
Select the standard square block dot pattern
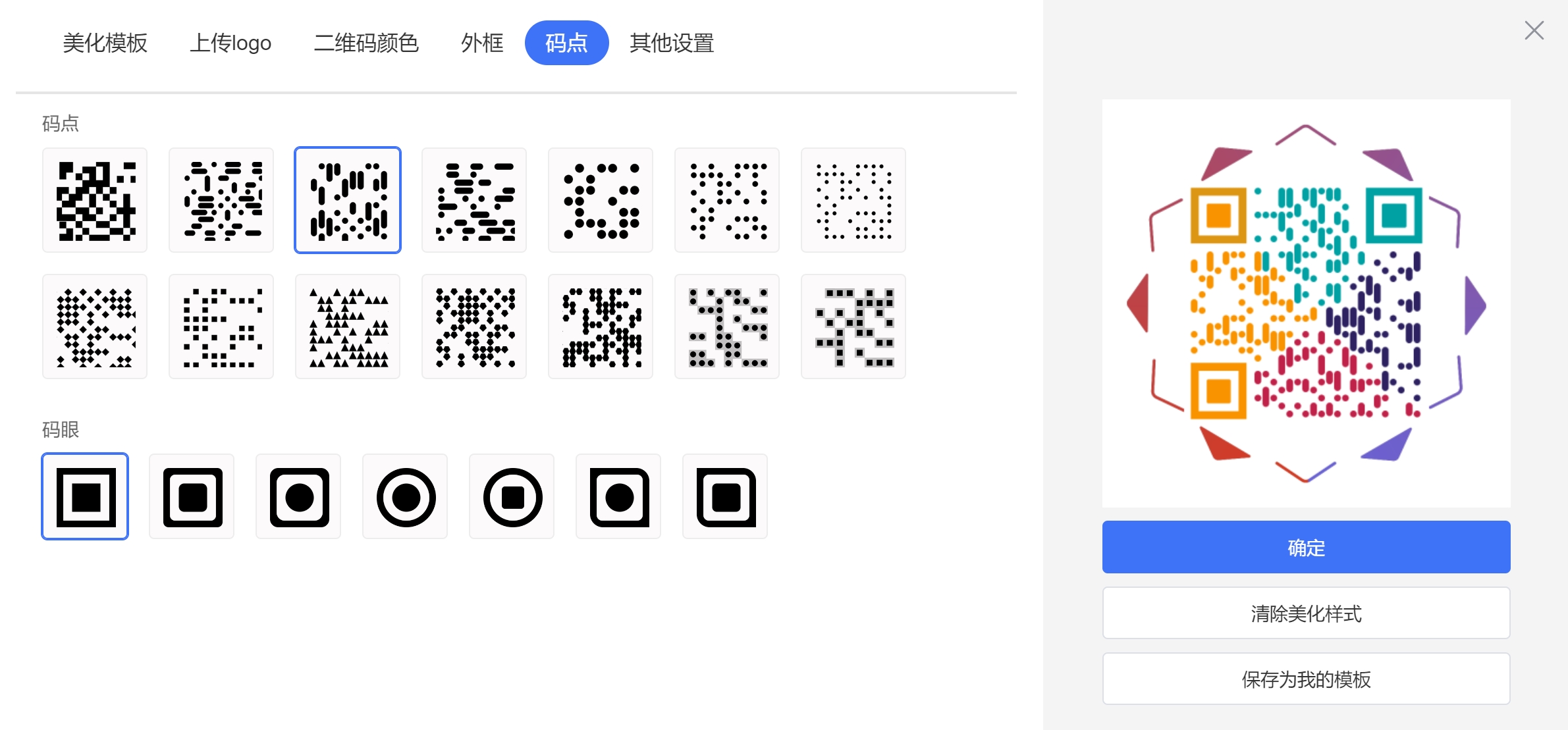(95, 200)
